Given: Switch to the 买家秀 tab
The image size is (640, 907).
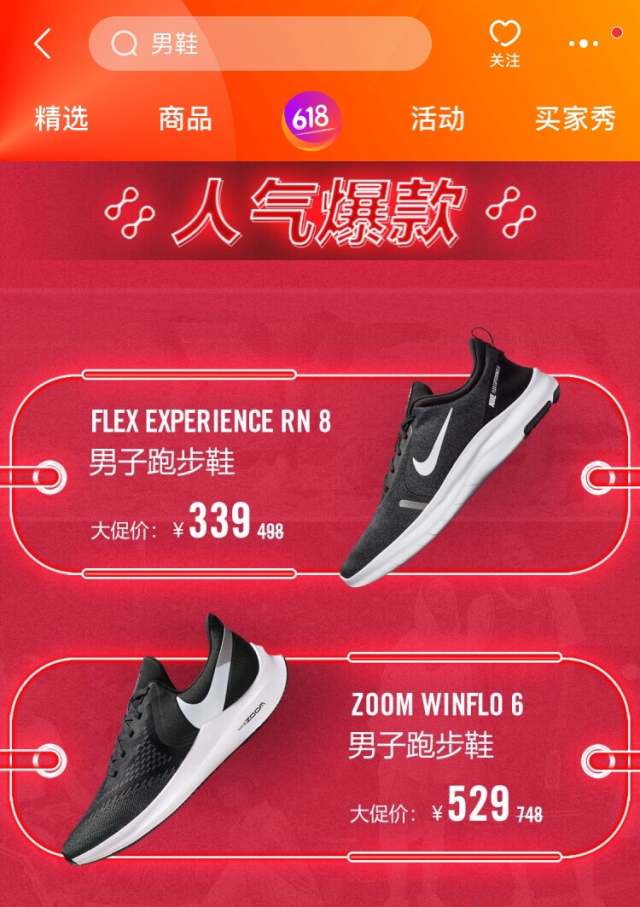Looking at the screenshot, I should [575, 119].
